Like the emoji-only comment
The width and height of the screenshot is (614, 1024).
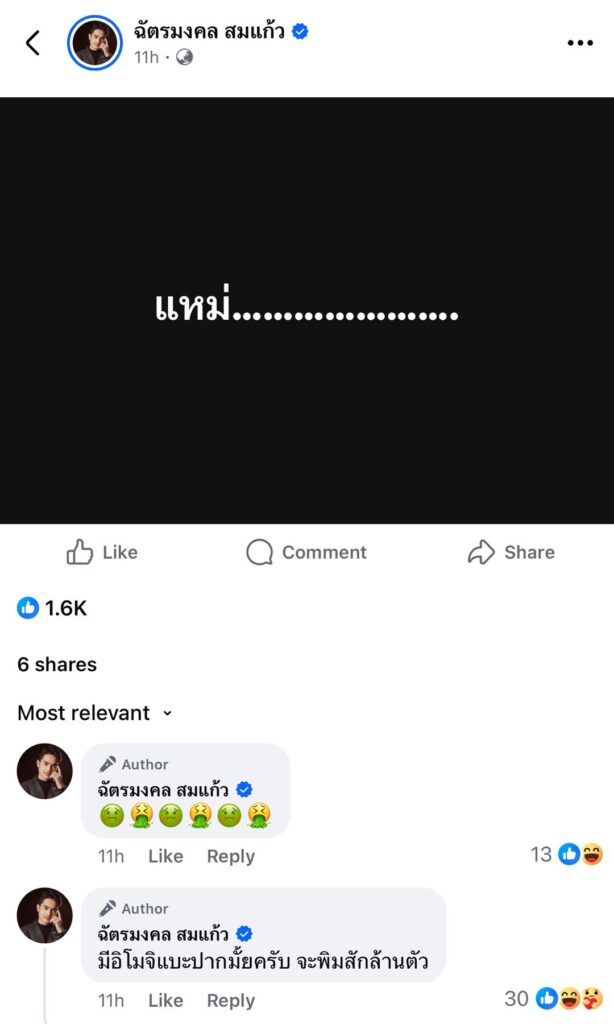pos(165,856)
